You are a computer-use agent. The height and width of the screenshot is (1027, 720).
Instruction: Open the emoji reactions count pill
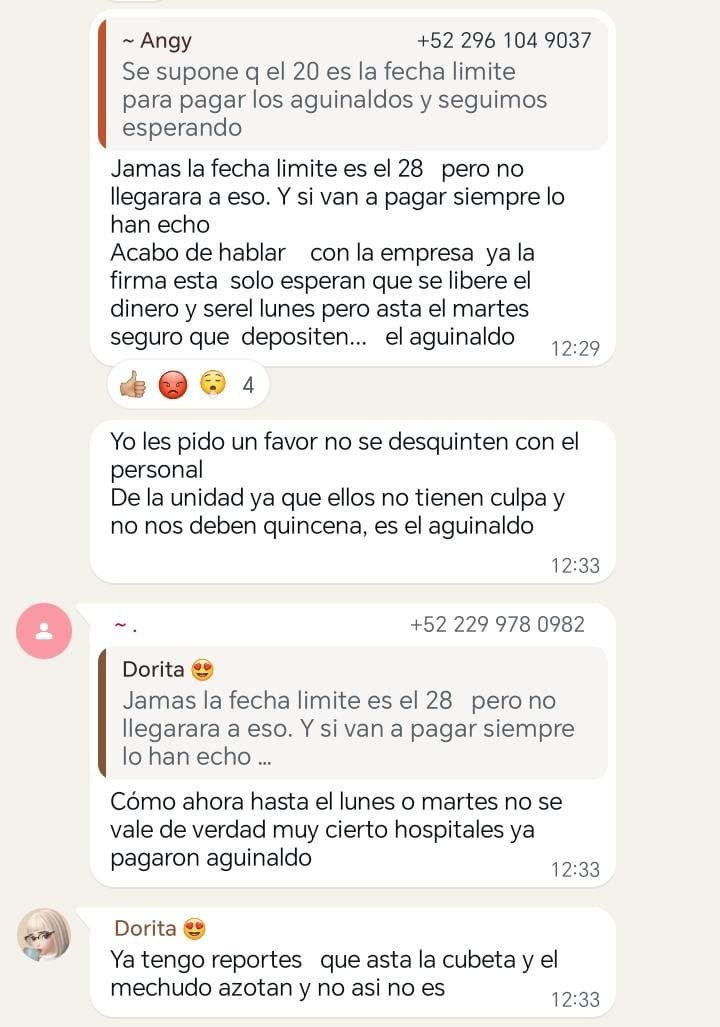coord(188,385)
